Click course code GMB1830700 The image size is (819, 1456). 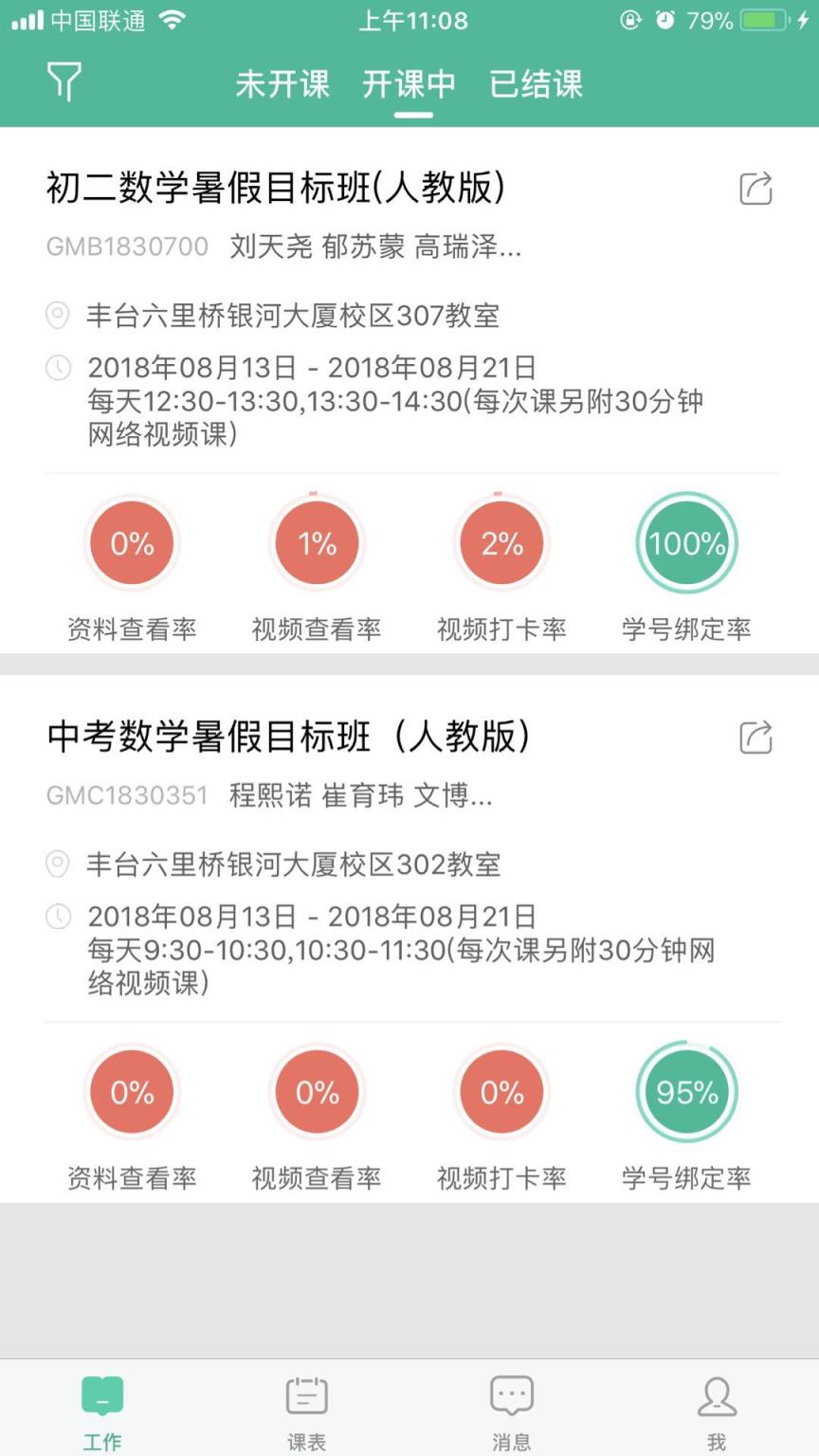126,247
